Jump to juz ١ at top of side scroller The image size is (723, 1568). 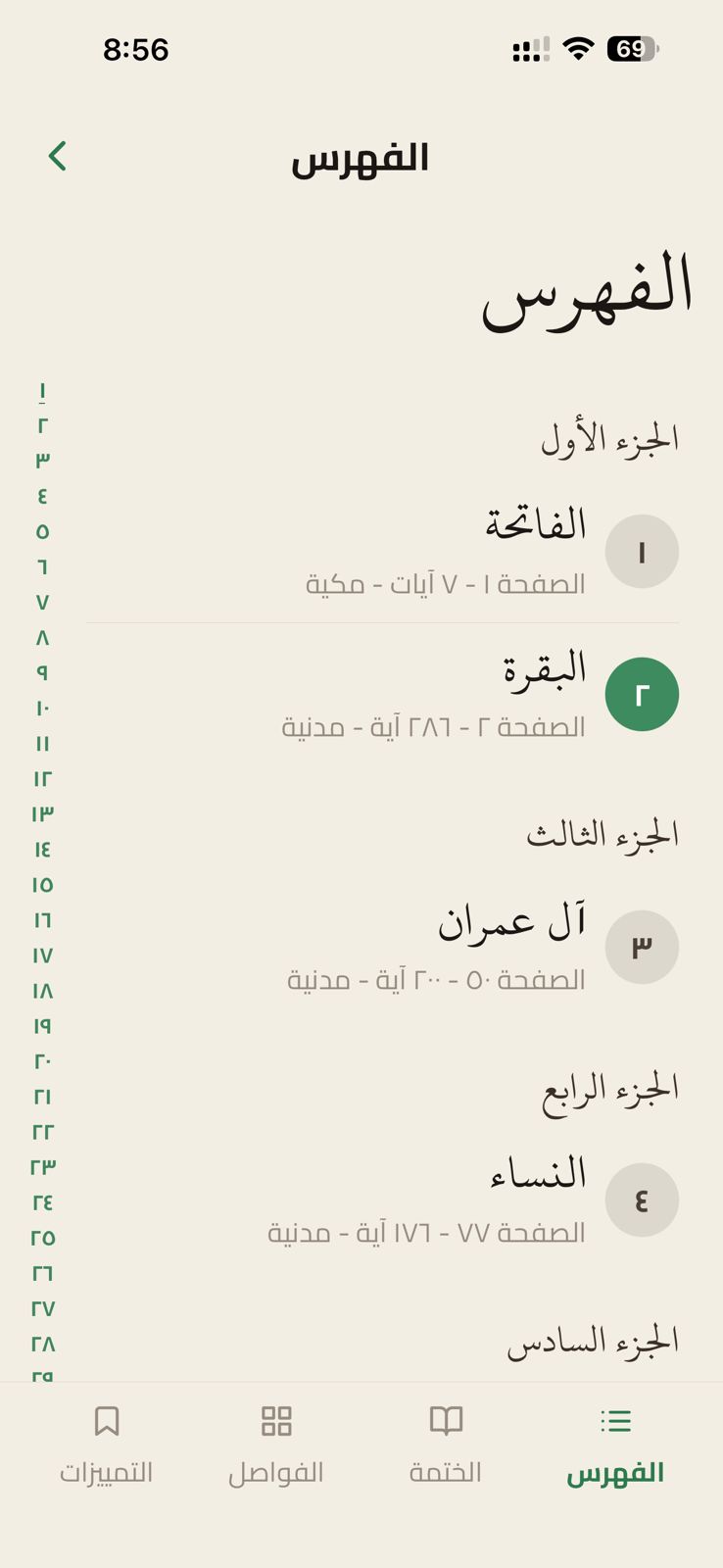pos(40,391)
